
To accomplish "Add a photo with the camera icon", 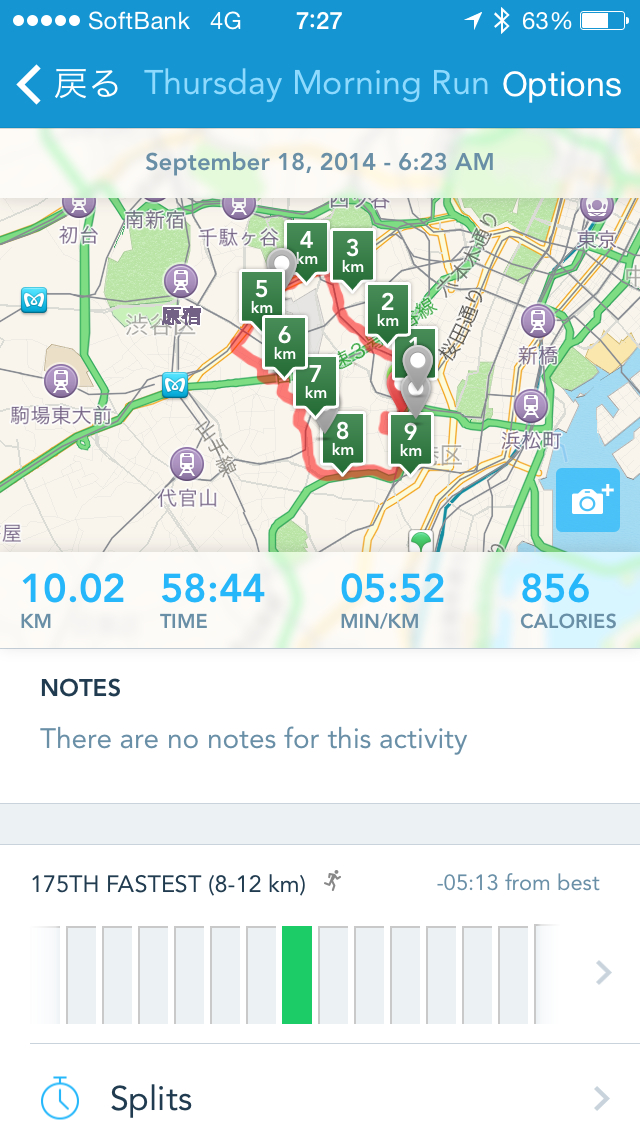I will tap(589, 501).
